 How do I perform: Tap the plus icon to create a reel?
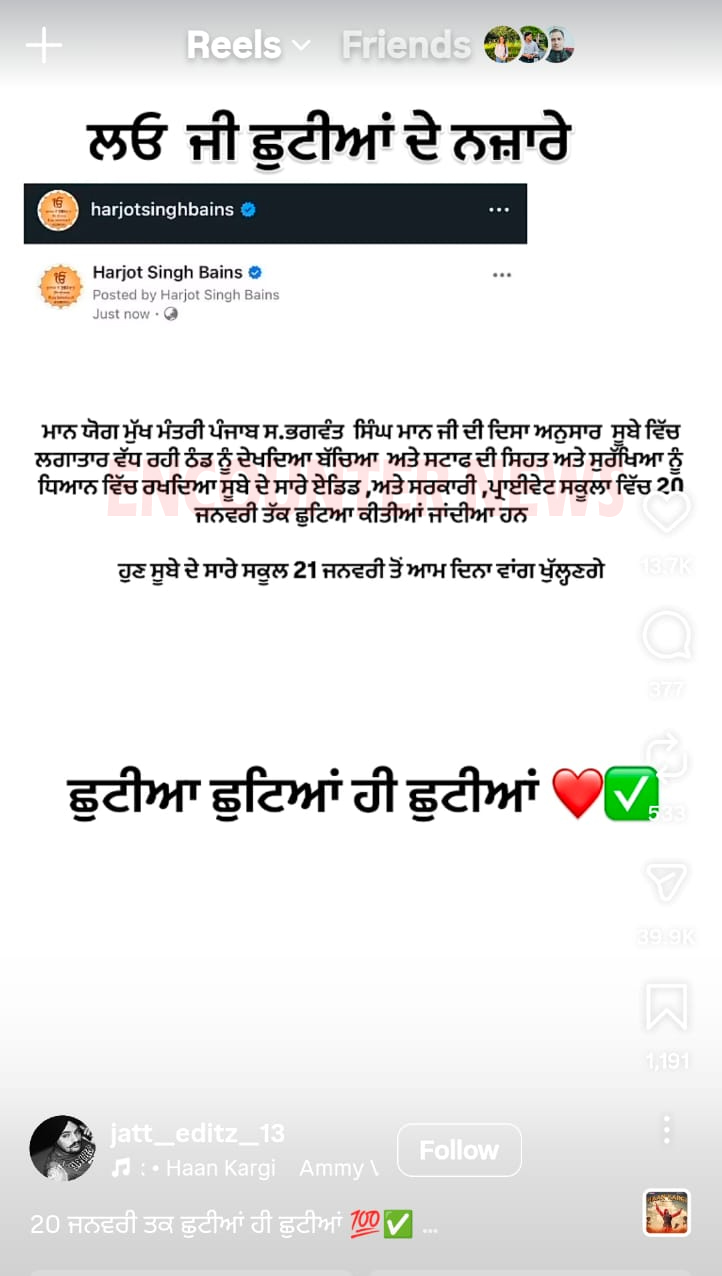pyautogui.click(x=43, y=46)
